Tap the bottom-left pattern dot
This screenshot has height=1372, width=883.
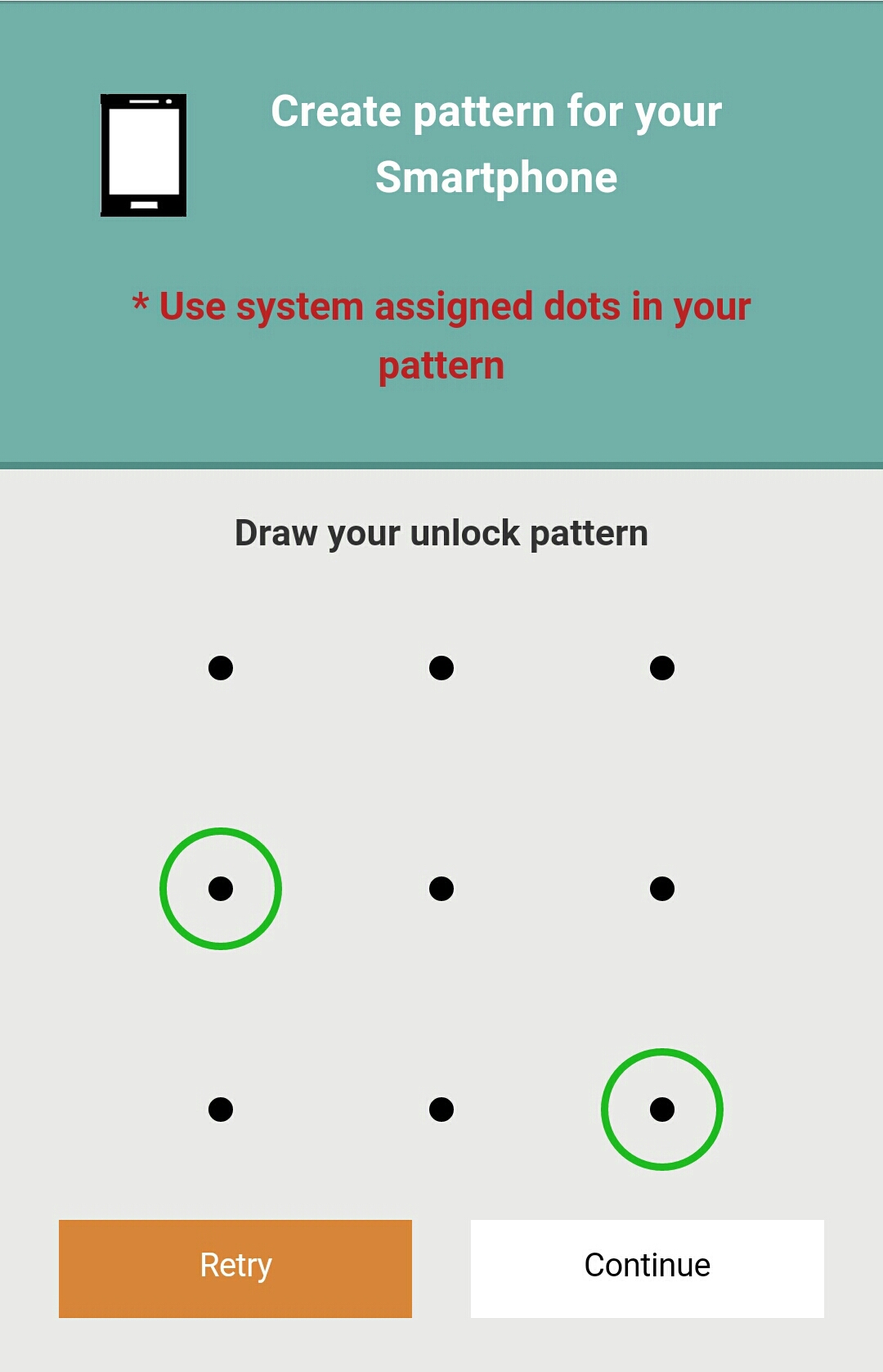point(221,1110)
